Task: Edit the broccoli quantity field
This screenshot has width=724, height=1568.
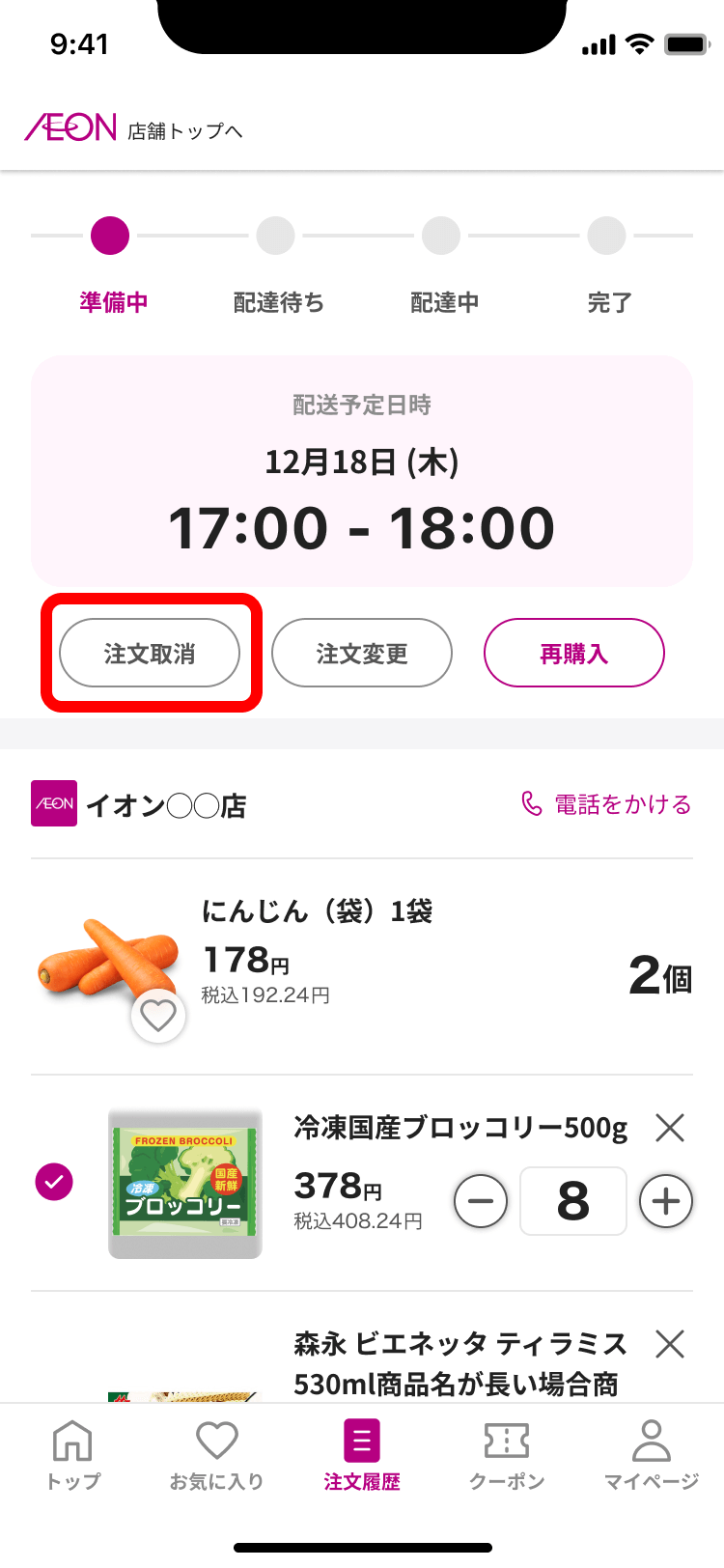Action: point(573,1201)
